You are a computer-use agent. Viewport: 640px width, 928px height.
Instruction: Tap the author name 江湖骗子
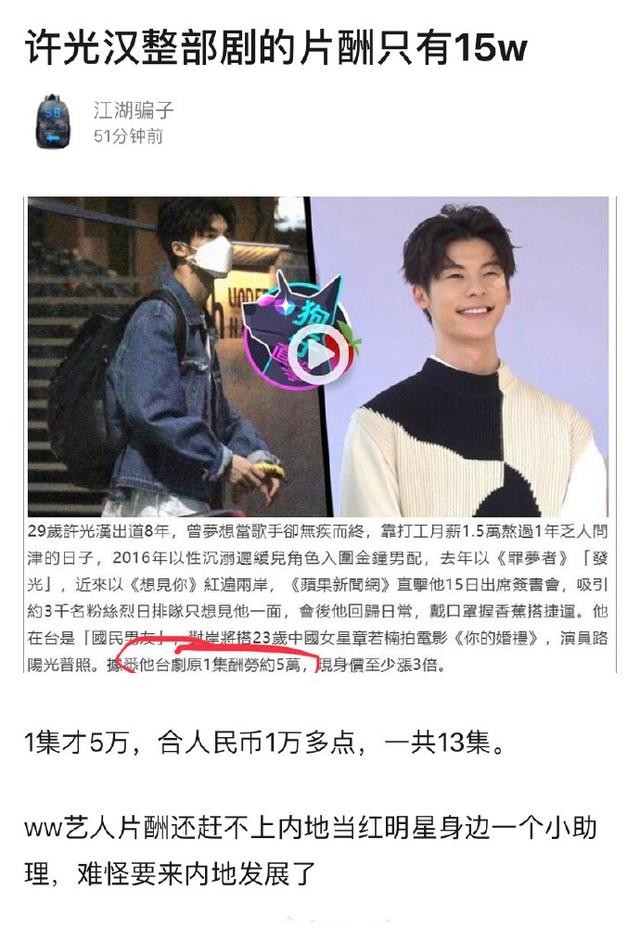click(133, 110)
